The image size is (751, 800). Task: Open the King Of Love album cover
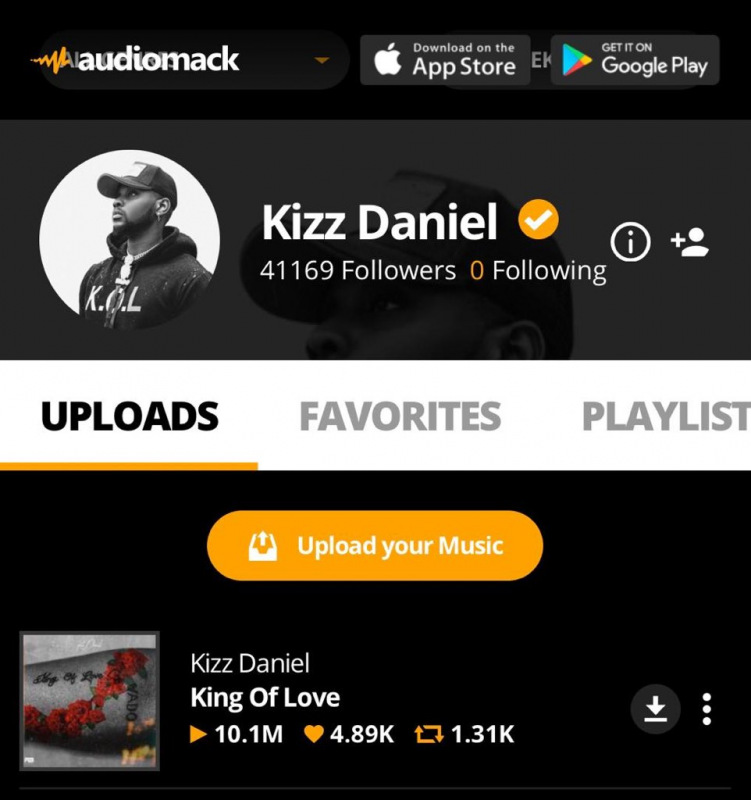pyautogui.click(x=90, y=700)
